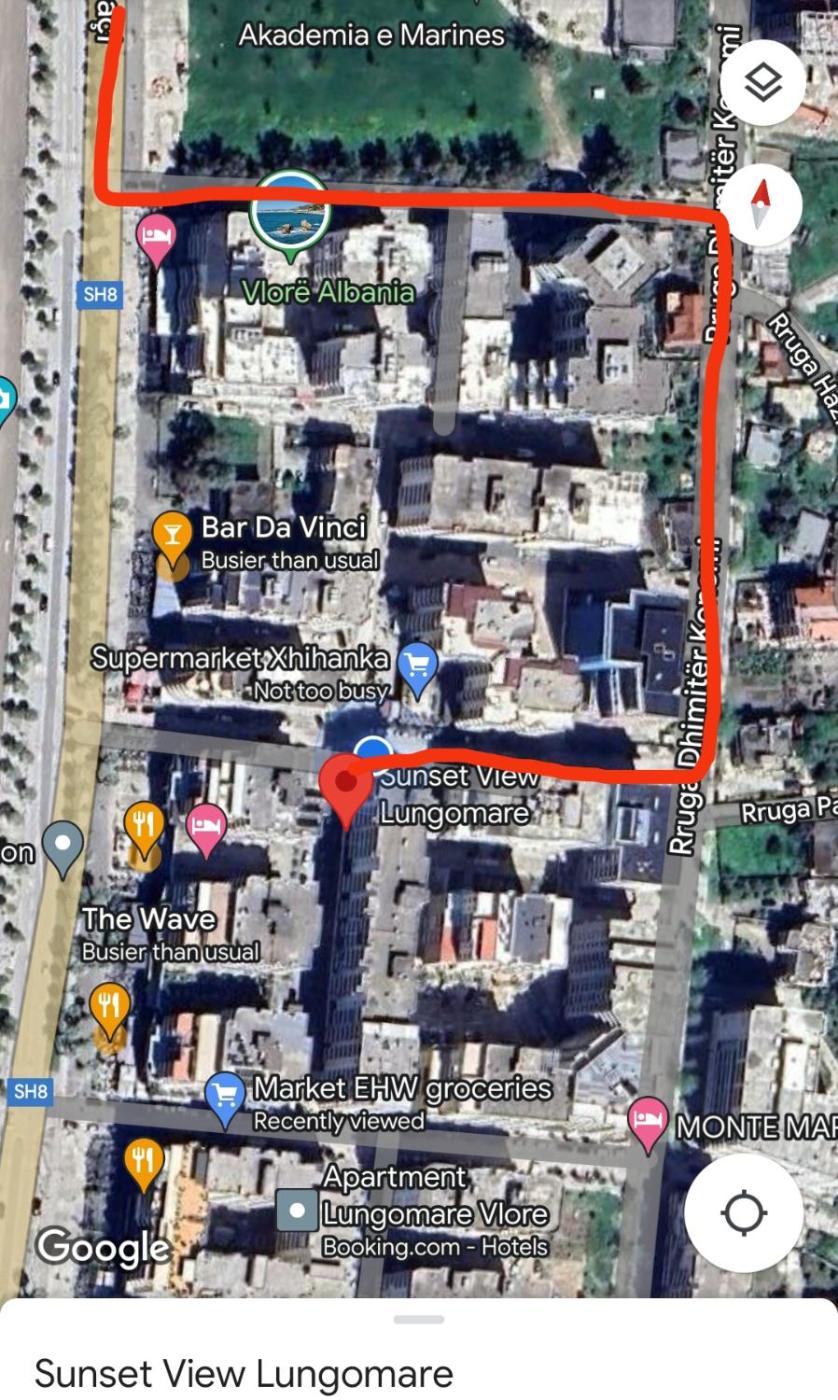
Task: Center map on my location
Action: tap(744, 1213)
